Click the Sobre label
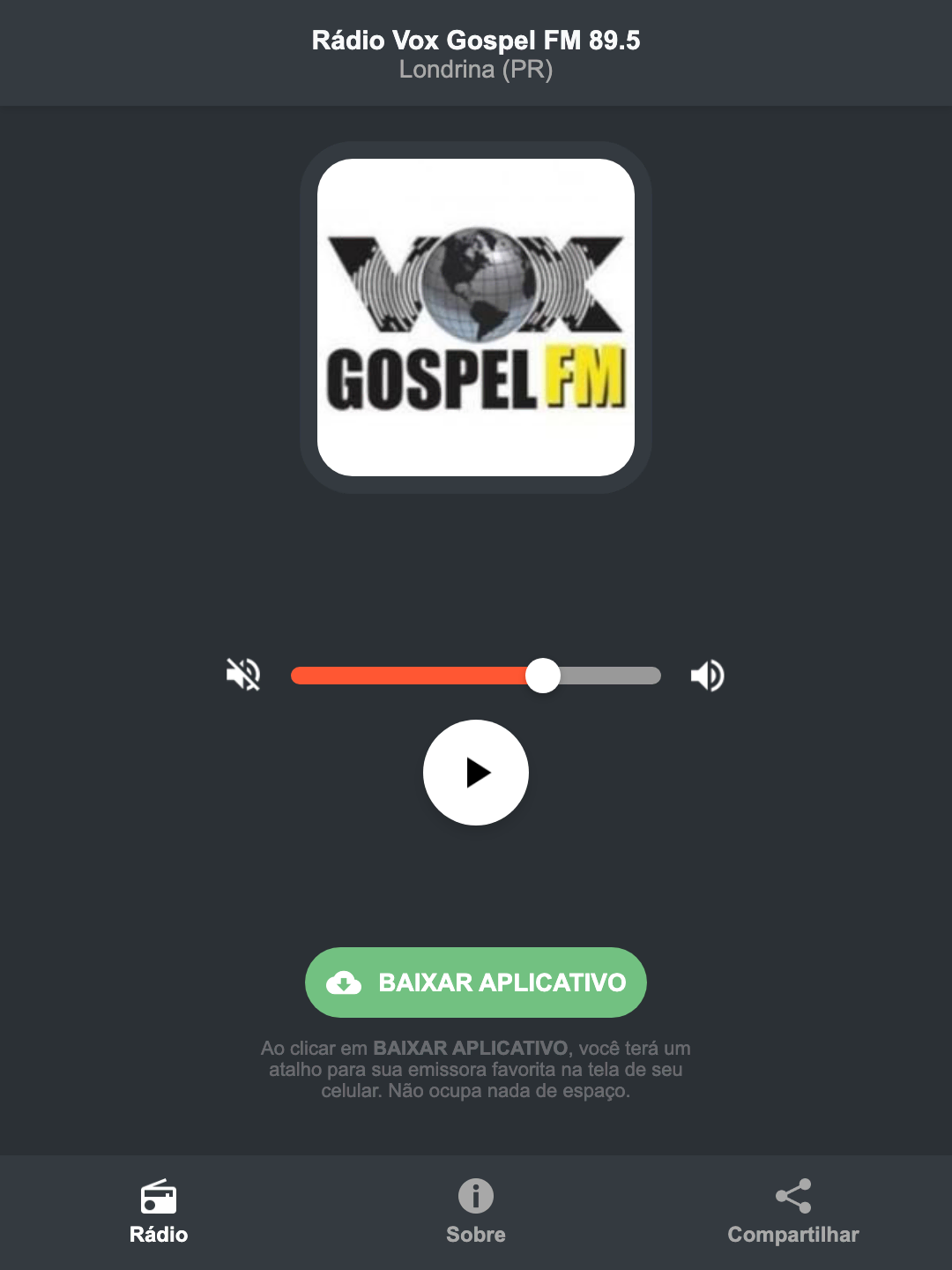 pyautogui.click(x=476, y=1235)
